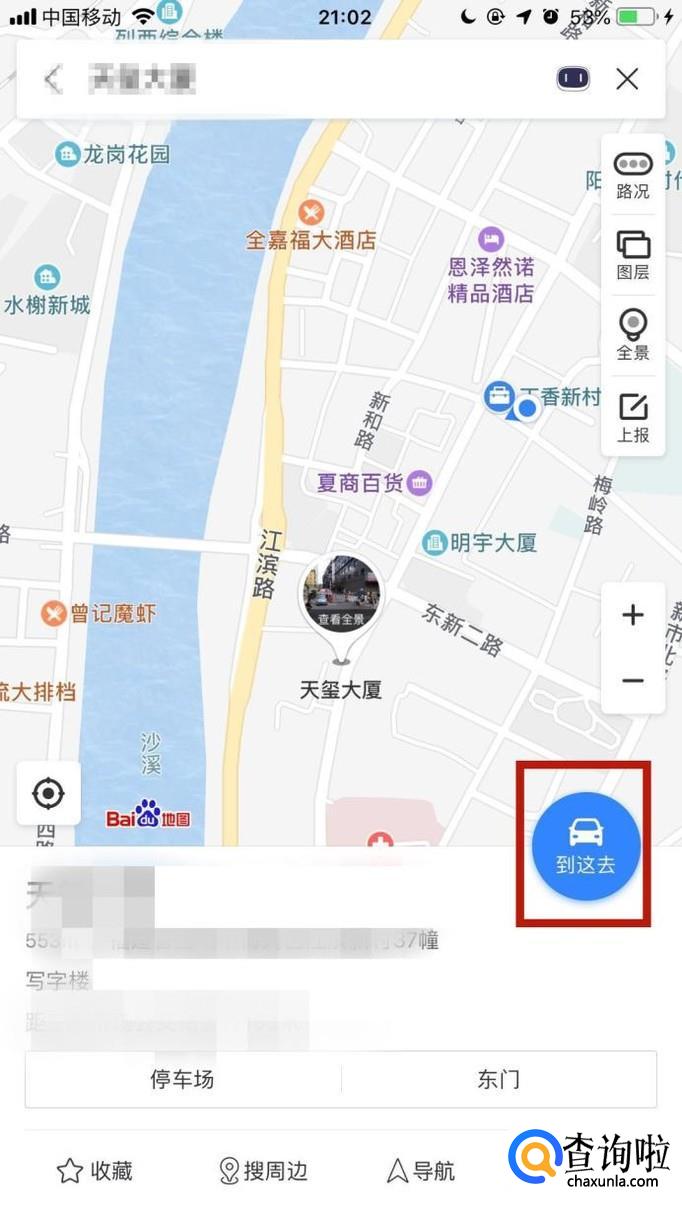The height and width of the screenshot is (1212, 682).
Task: Open the 夏商百货 map marker
Action: (421, 483)
